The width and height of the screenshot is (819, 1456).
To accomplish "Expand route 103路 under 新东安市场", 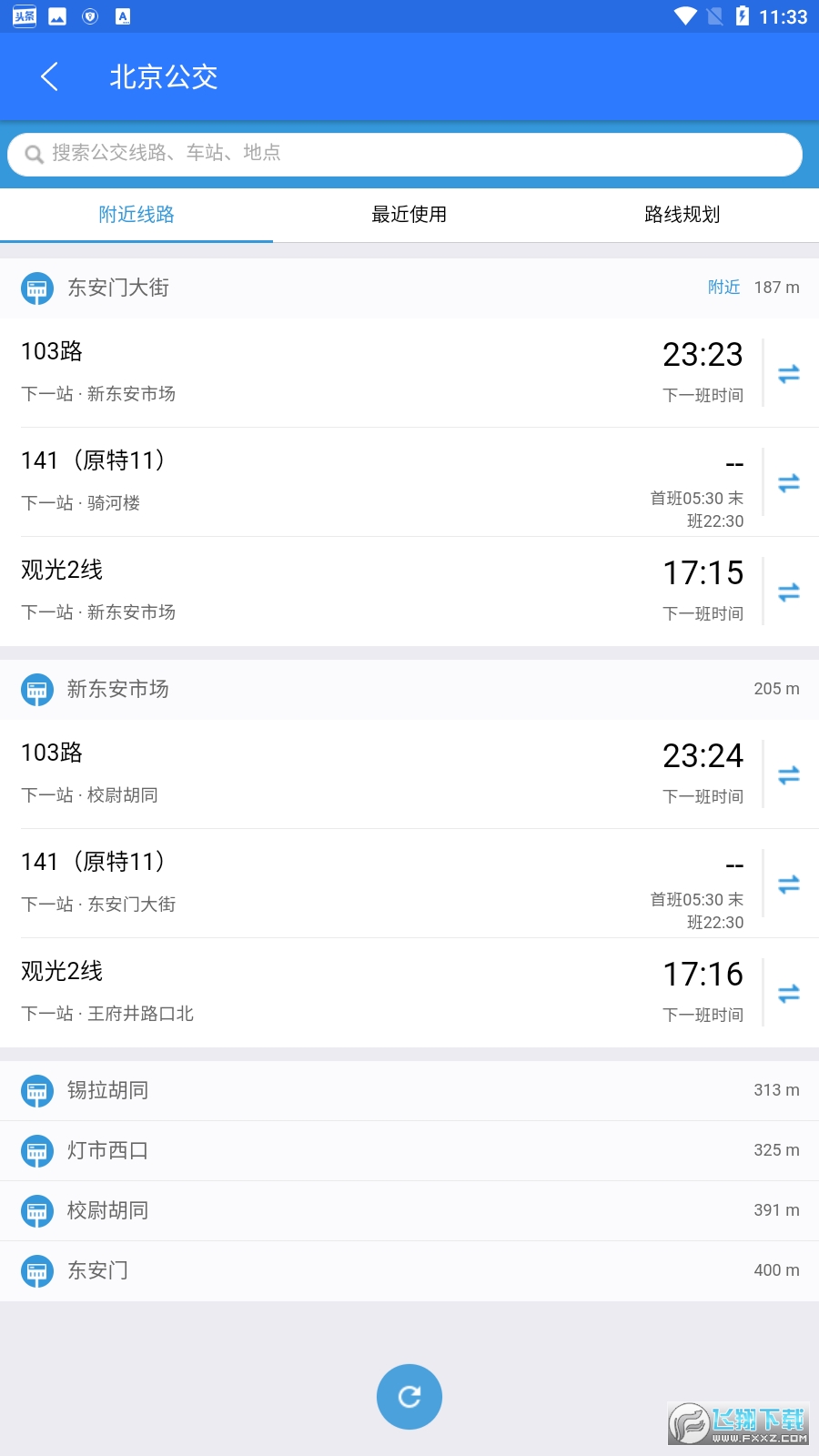I will pos(364,773).
